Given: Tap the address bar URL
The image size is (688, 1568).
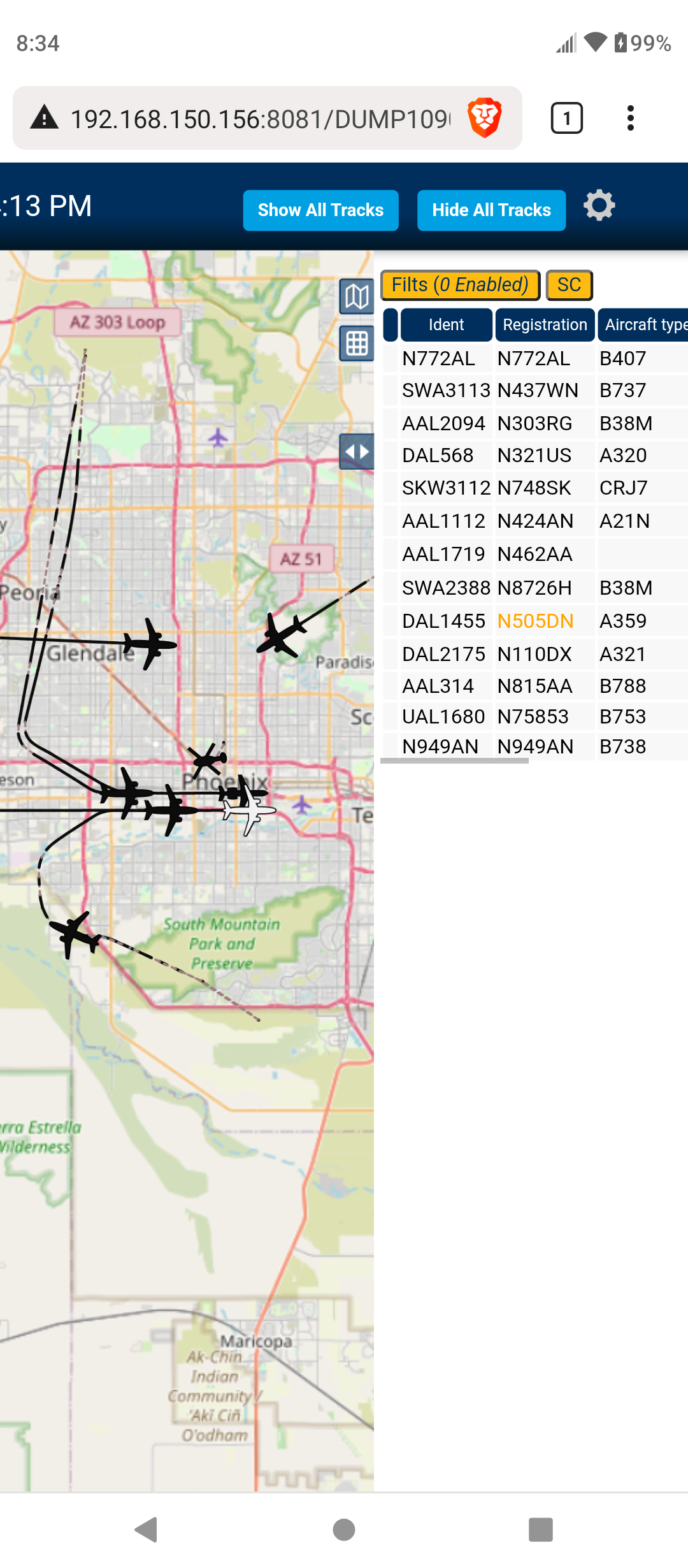Looking at the screenshot, I should [x=260, y=119].
